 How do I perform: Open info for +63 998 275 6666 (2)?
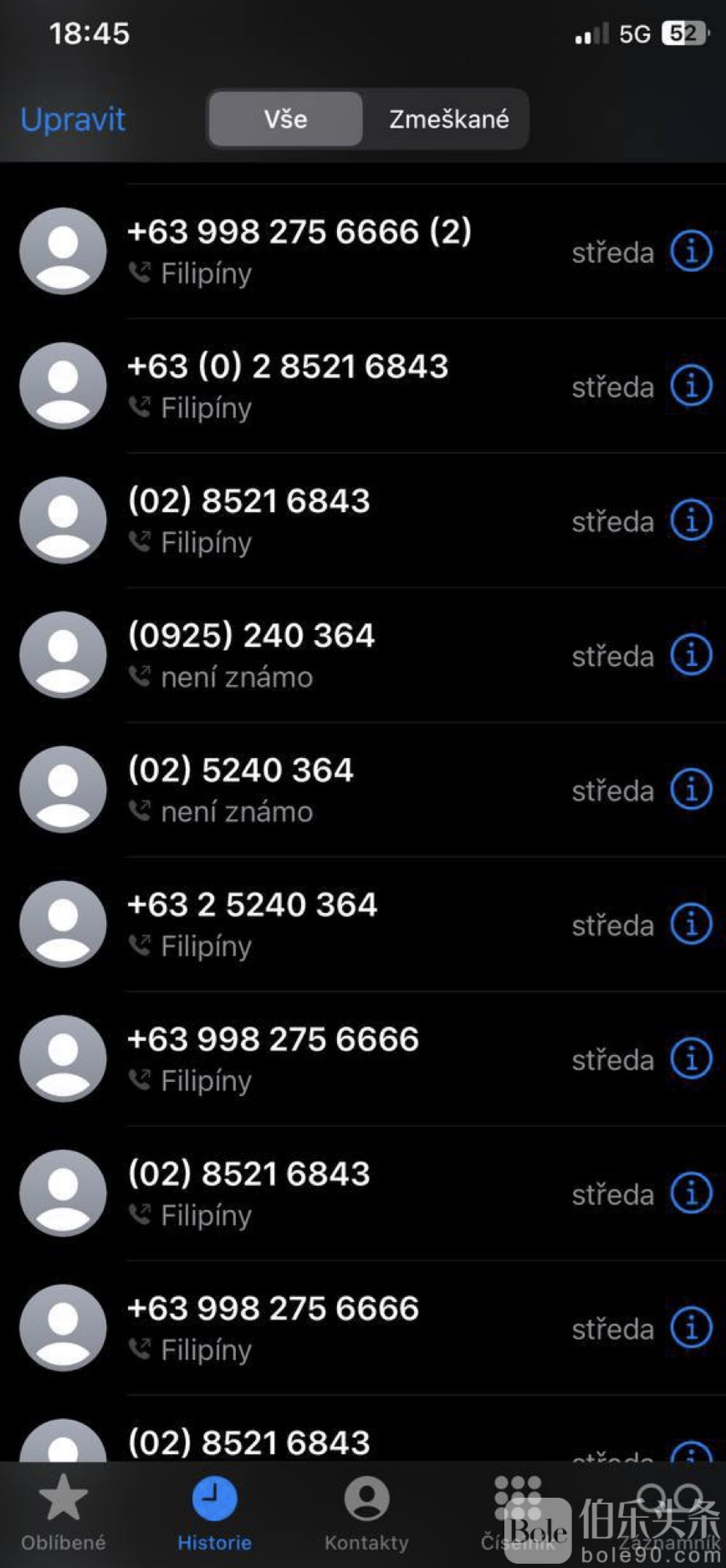[691, 251]
